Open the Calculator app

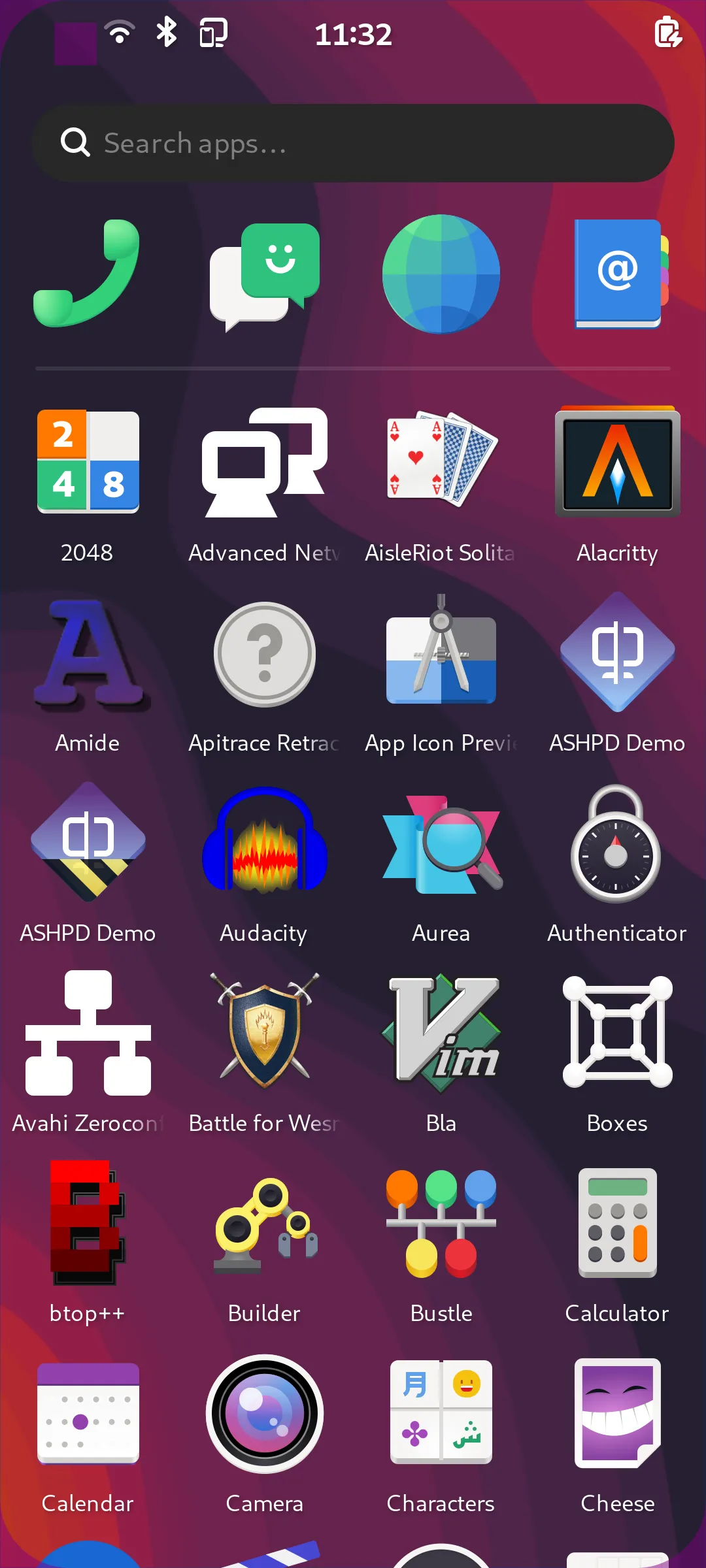point(618,1223)
